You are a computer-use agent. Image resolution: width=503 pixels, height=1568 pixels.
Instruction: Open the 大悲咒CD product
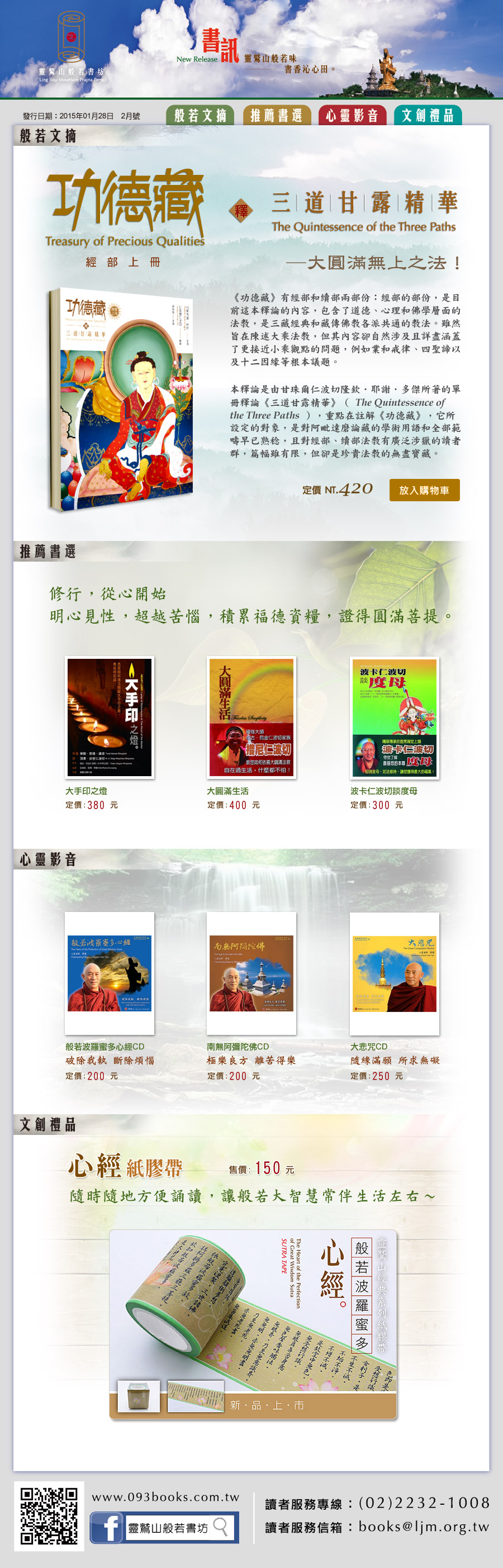point(395,973)
